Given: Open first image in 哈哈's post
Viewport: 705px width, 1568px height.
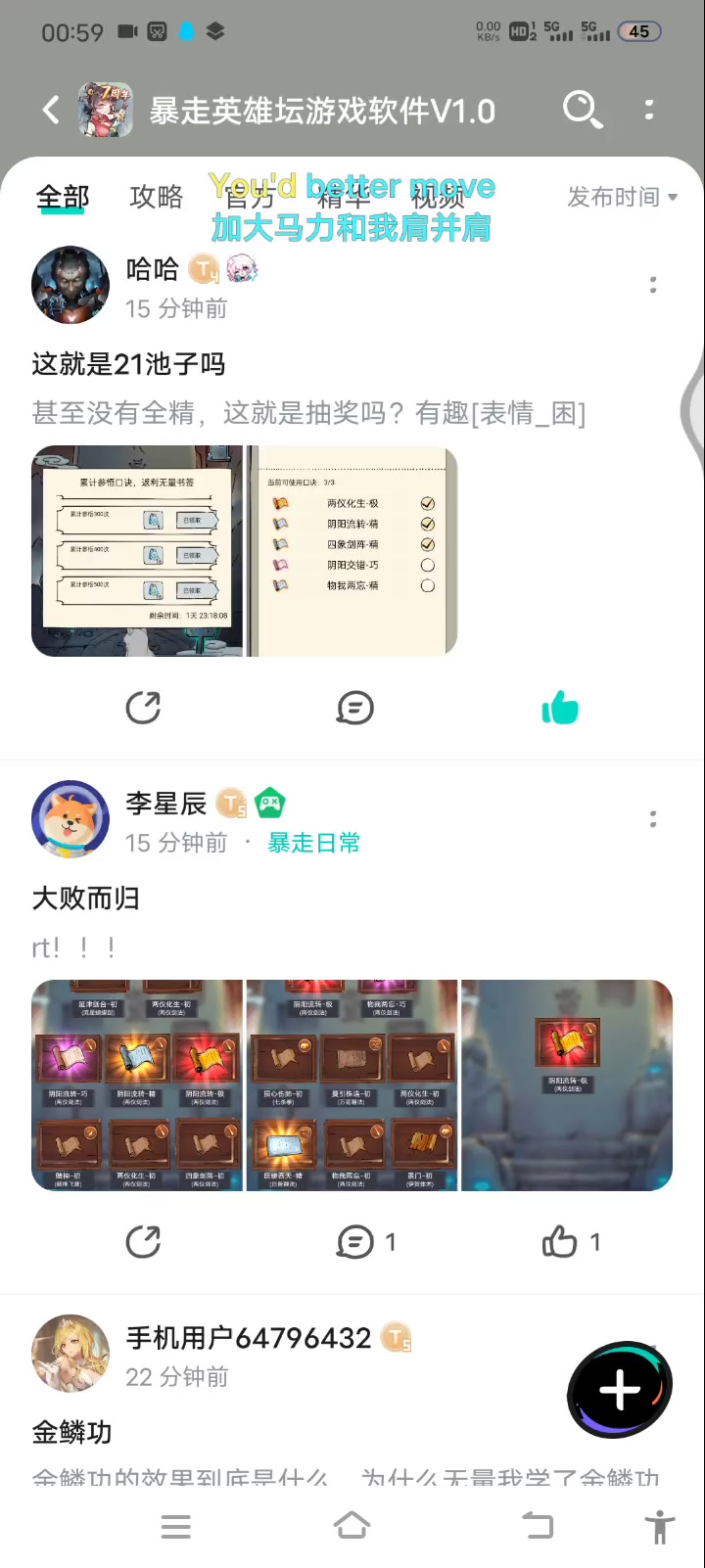Looking at the screenshot, I should 137,551.
